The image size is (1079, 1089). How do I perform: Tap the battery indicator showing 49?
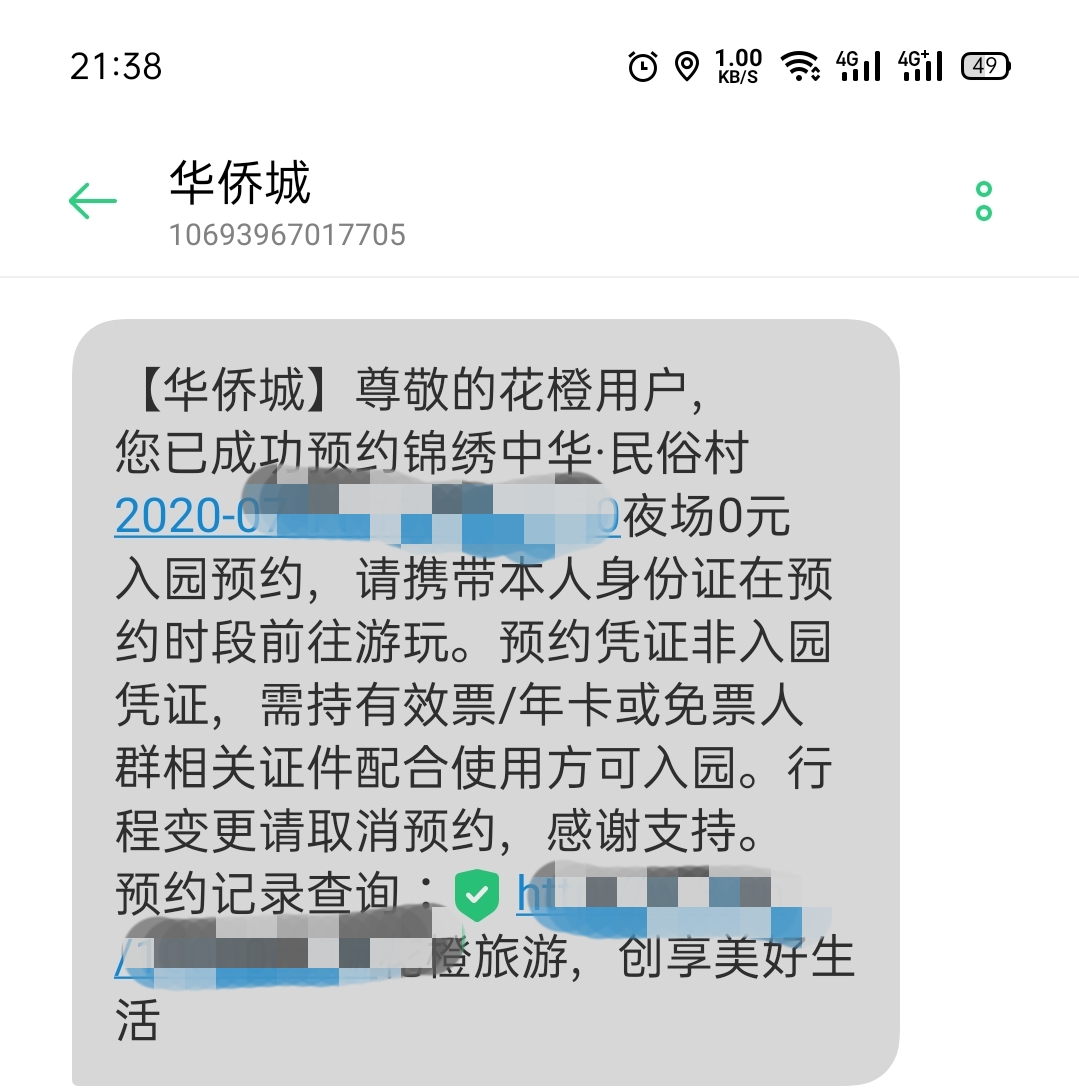[986, 65]
